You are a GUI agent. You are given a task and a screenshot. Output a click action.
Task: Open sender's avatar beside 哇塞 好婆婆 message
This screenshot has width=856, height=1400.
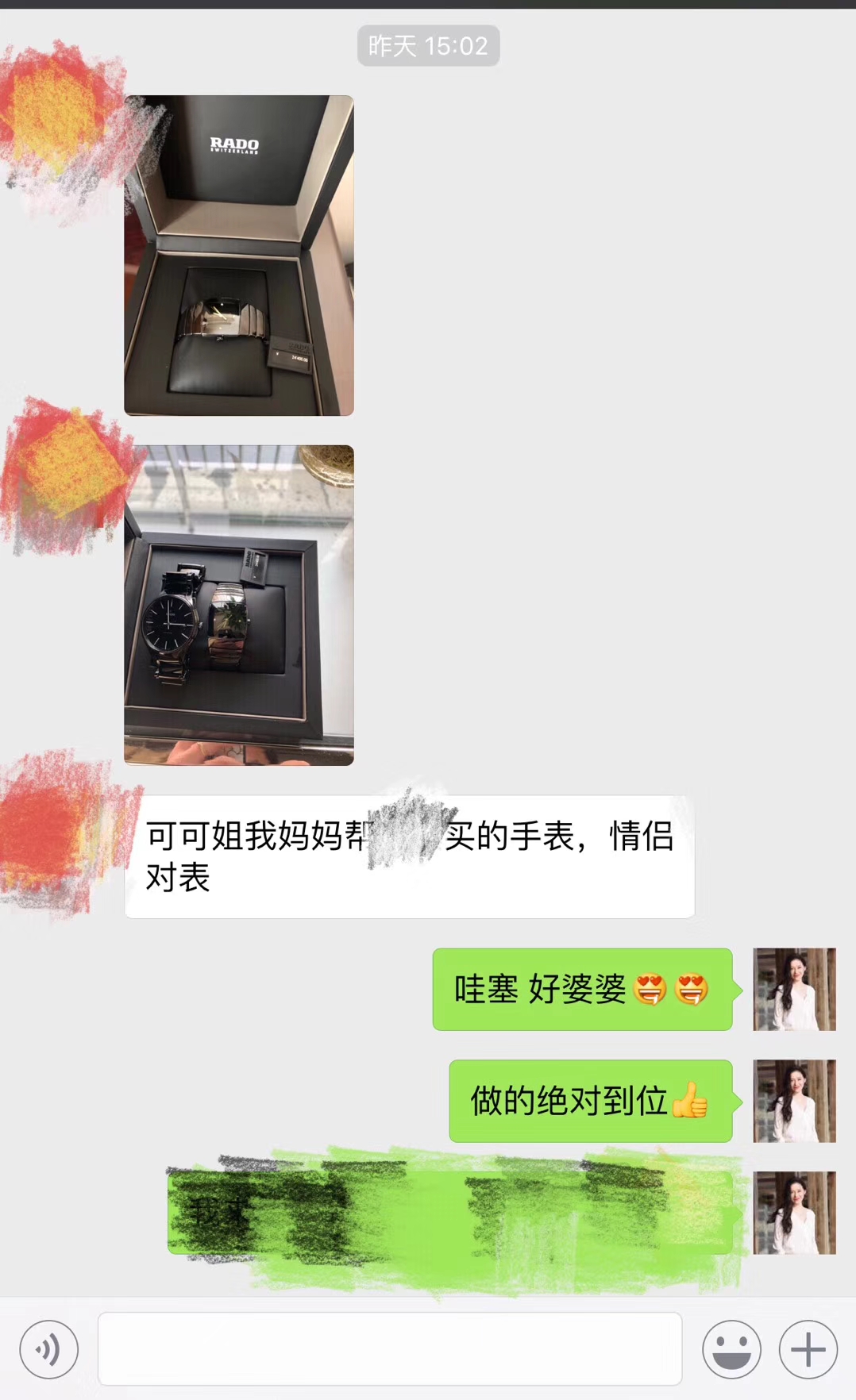(x=794, y=989)
